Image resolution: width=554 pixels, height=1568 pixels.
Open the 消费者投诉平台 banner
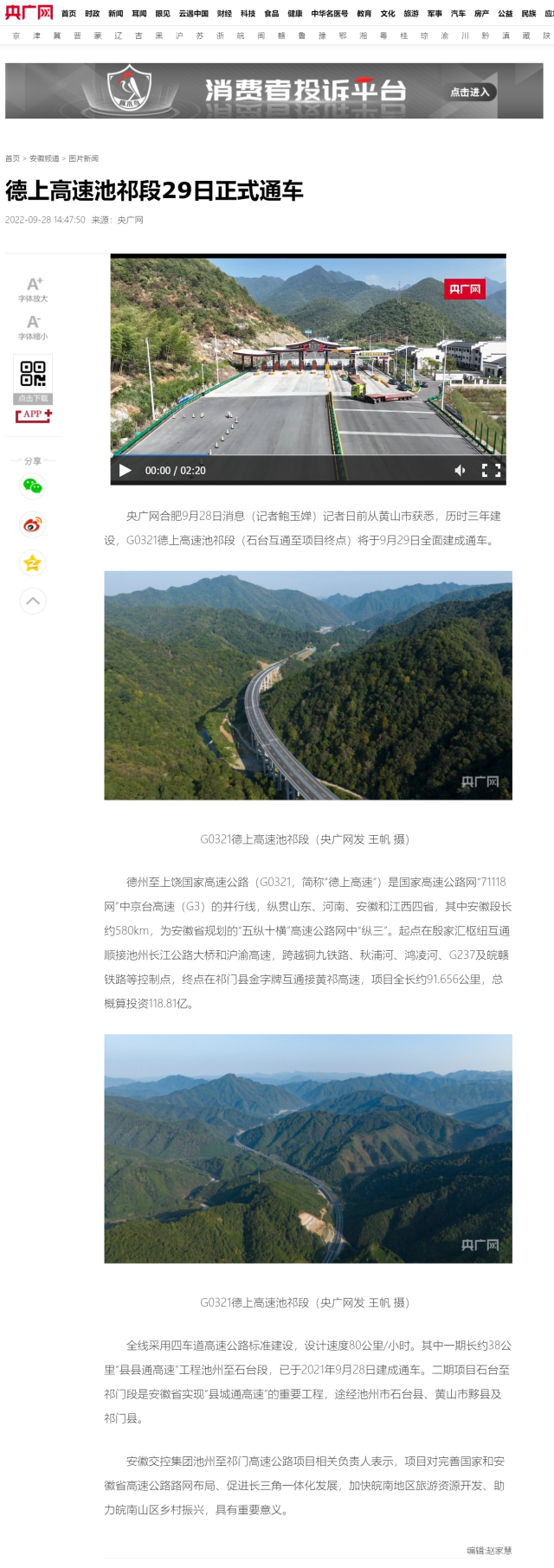[x=274, y=90]
